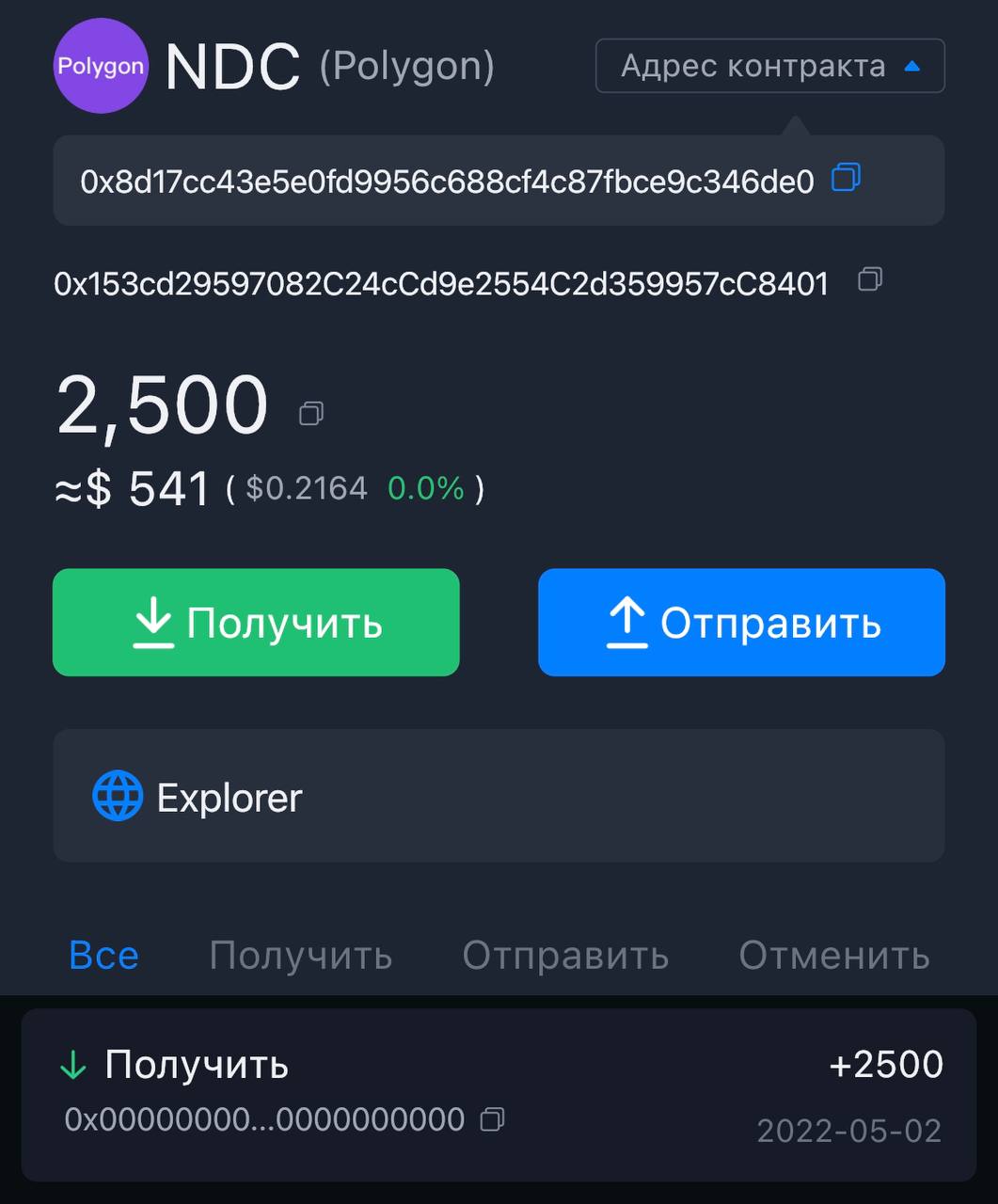The height and width of the screenshot is (1204, 998).
Task: Switch to the Все tab
Action: (x=103, y=955)
